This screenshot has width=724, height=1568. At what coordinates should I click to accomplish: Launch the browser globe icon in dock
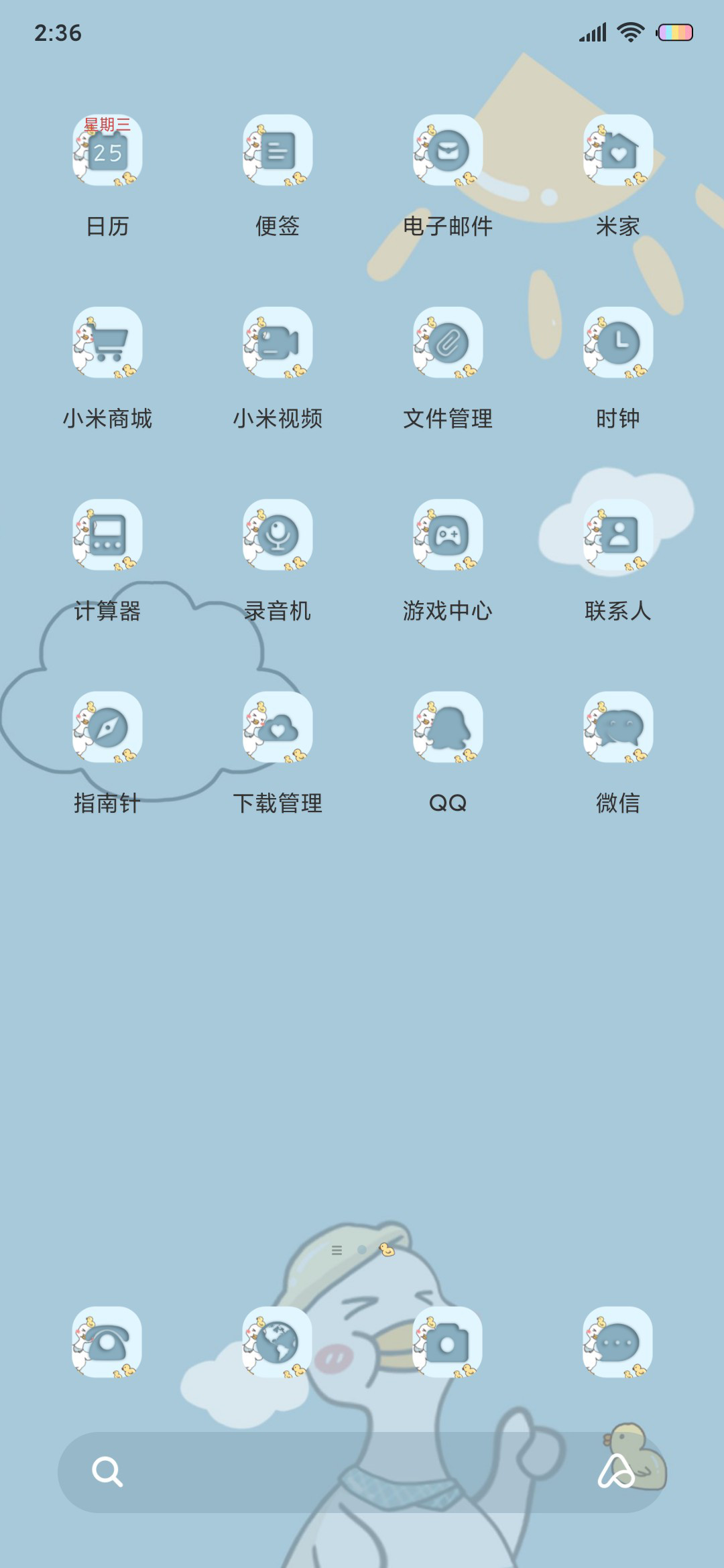pyautogui.click(x=278, y=1342)
